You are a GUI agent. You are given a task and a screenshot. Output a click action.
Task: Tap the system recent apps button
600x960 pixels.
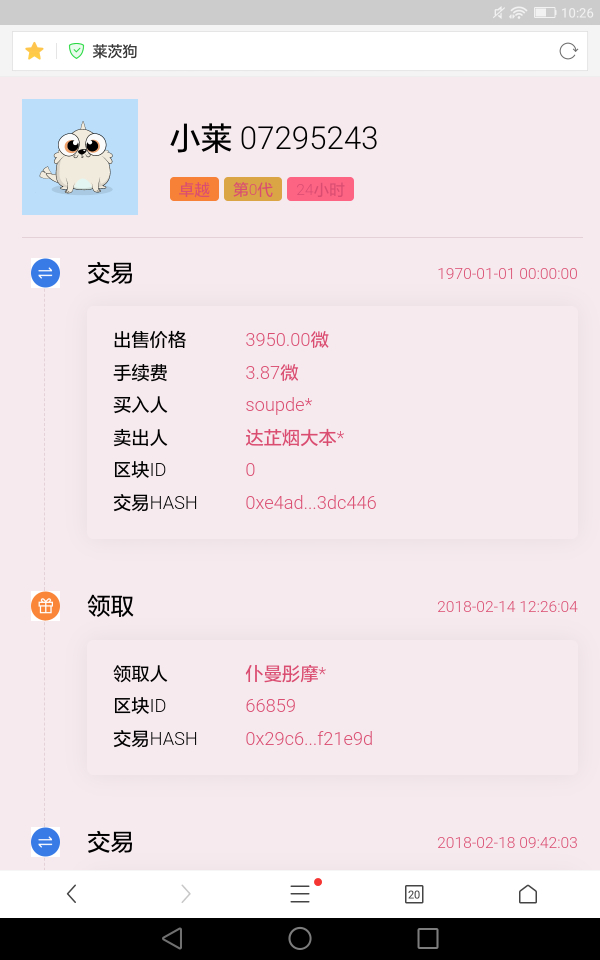pos(427,938)
